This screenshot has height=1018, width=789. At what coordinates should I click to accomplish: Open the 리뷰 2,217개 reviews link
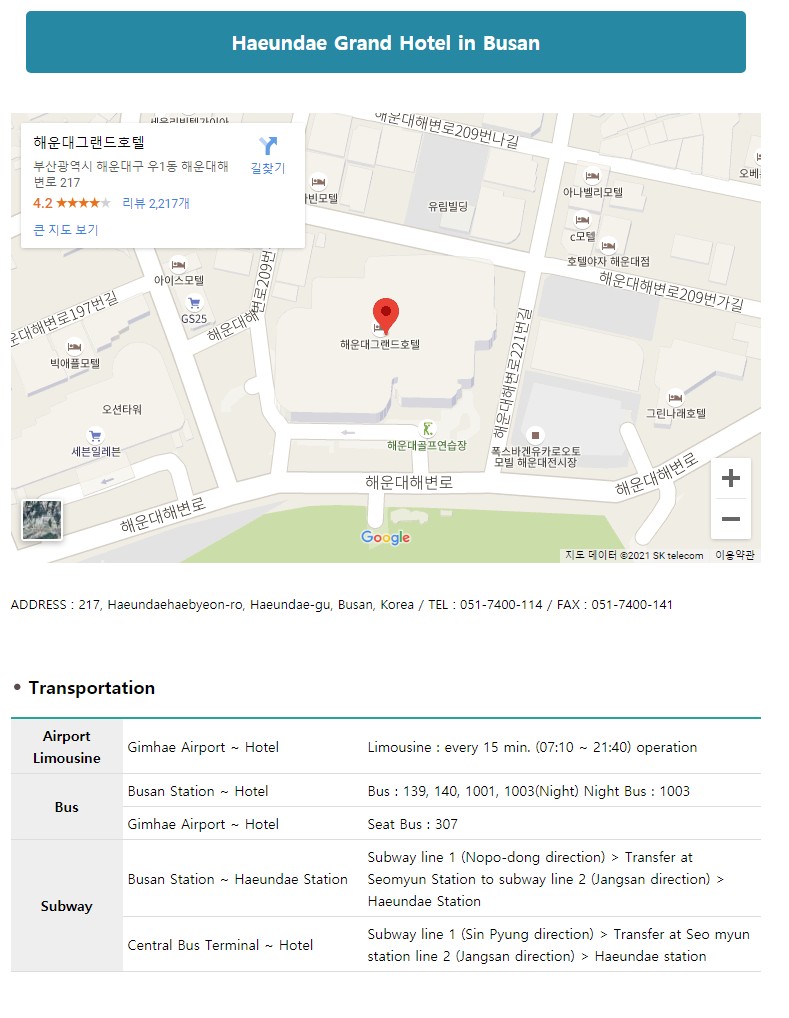(156, 203)
